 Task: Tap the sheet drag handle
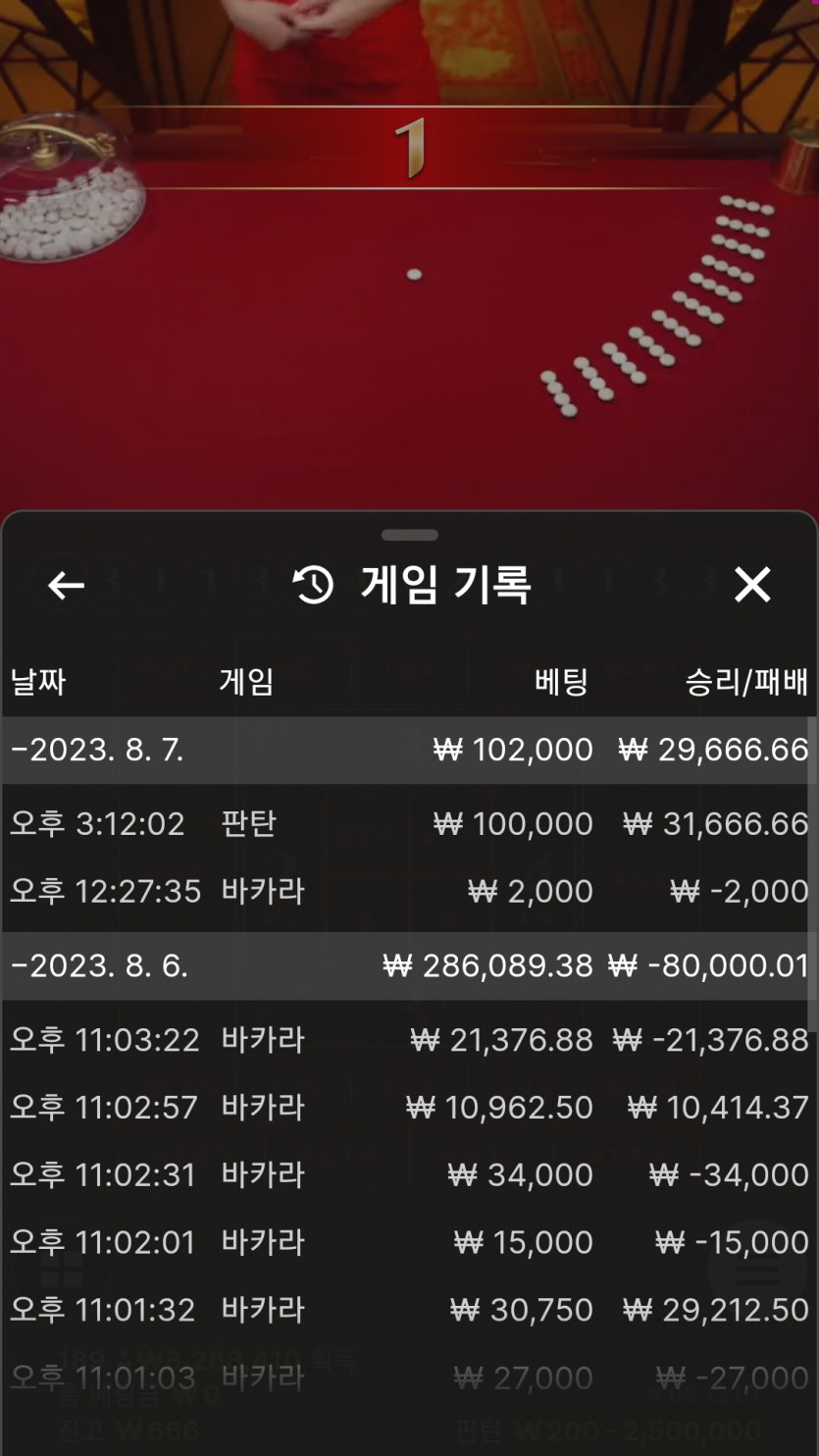point(410,536)
